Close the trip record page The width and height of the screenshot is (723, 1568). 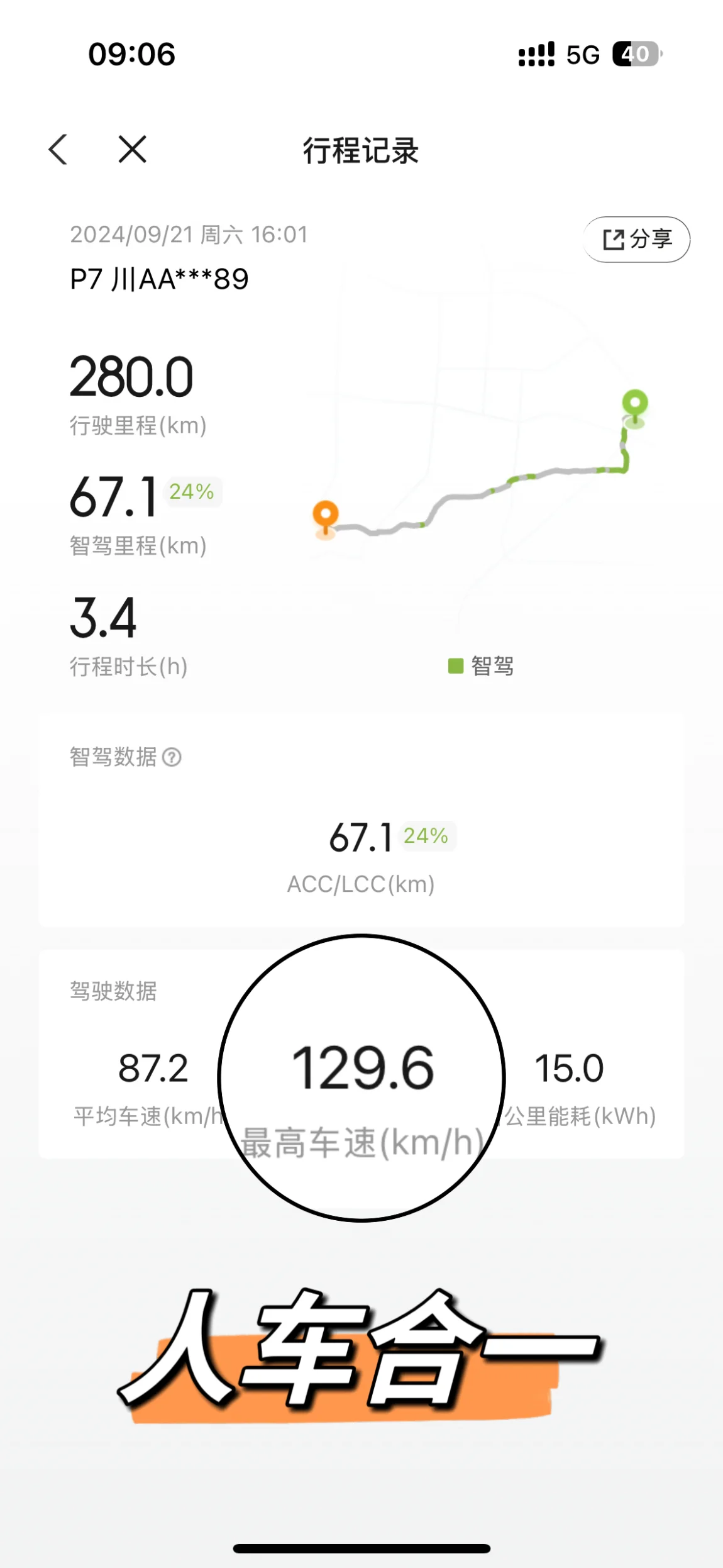point(132,150)
